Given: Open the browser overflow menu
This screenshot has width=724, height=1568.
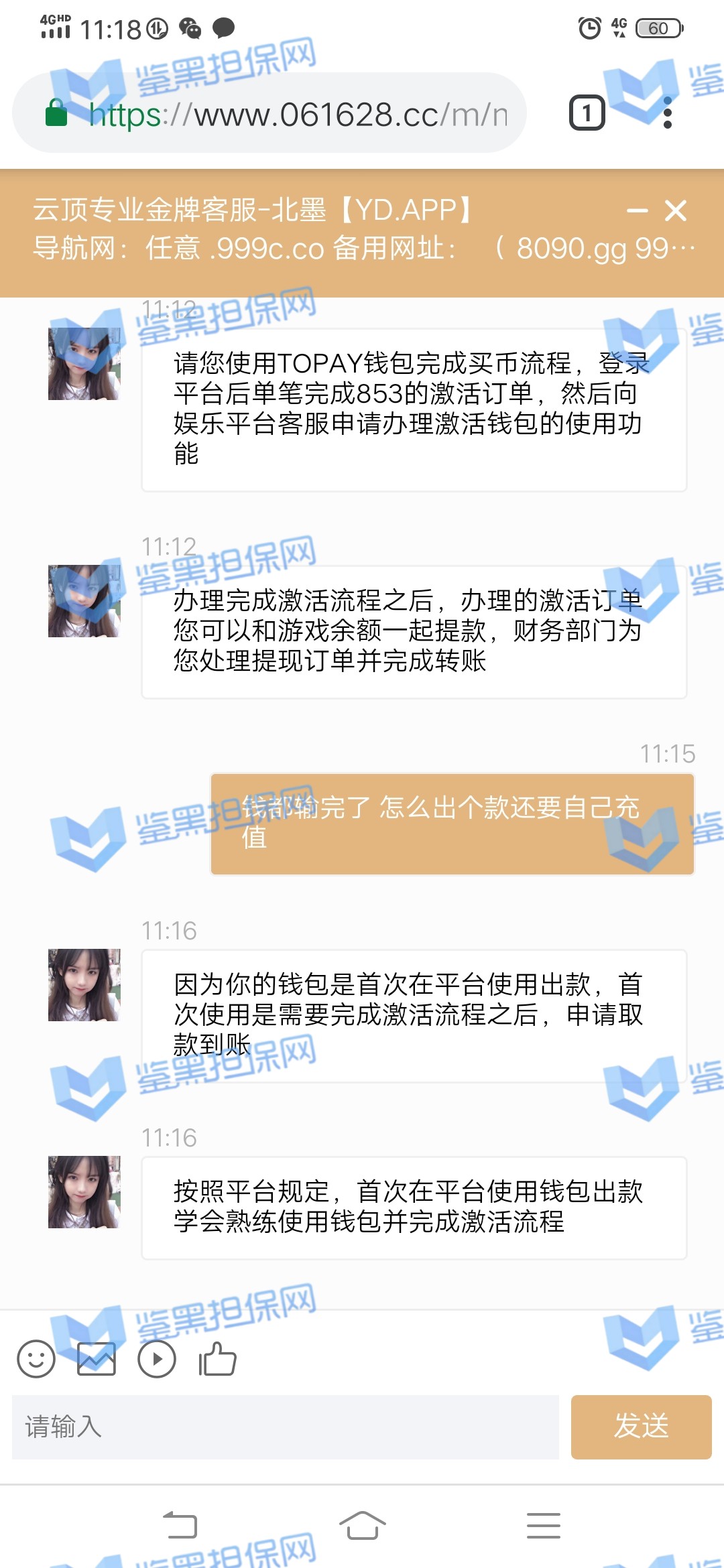Looking at the screenshot, I should [667, 113].
